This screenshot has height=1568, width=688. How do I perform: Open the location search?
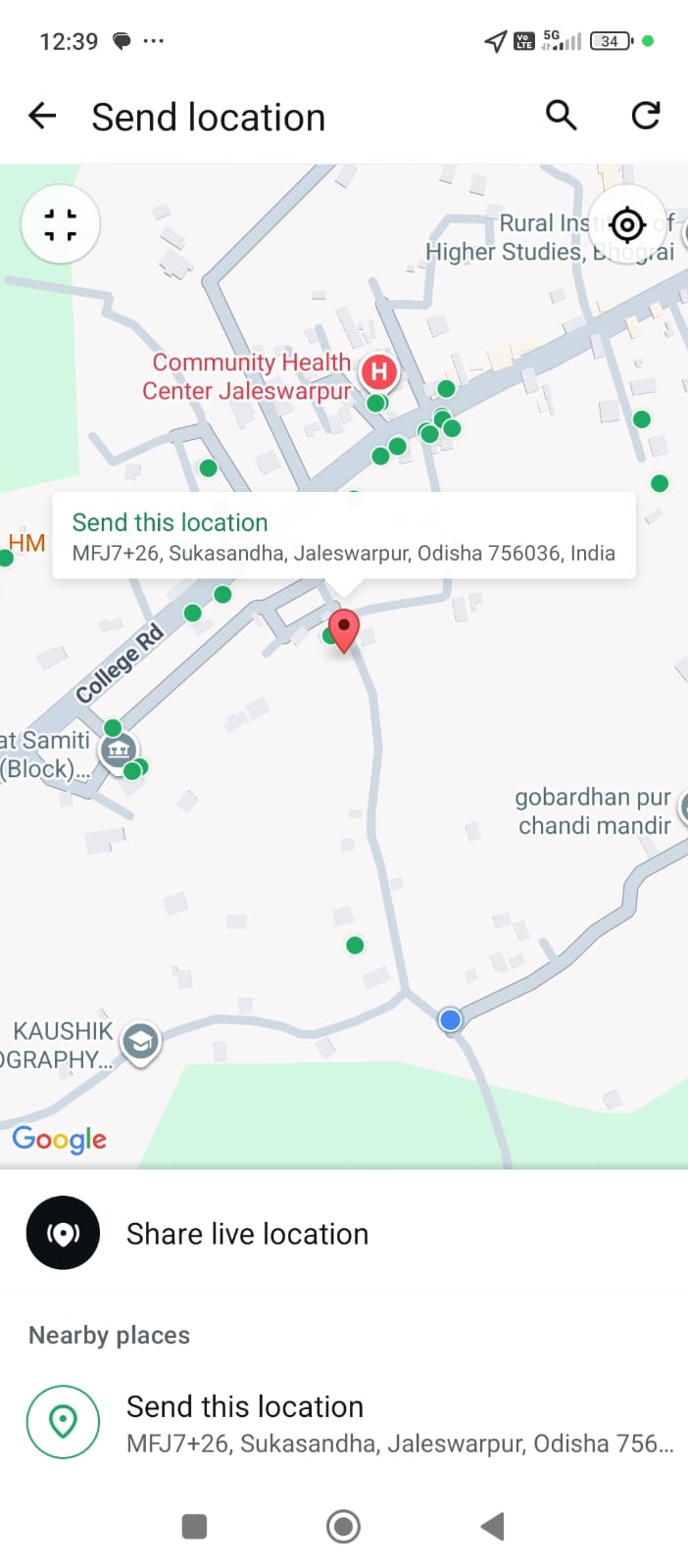click(x=561, y=116)
